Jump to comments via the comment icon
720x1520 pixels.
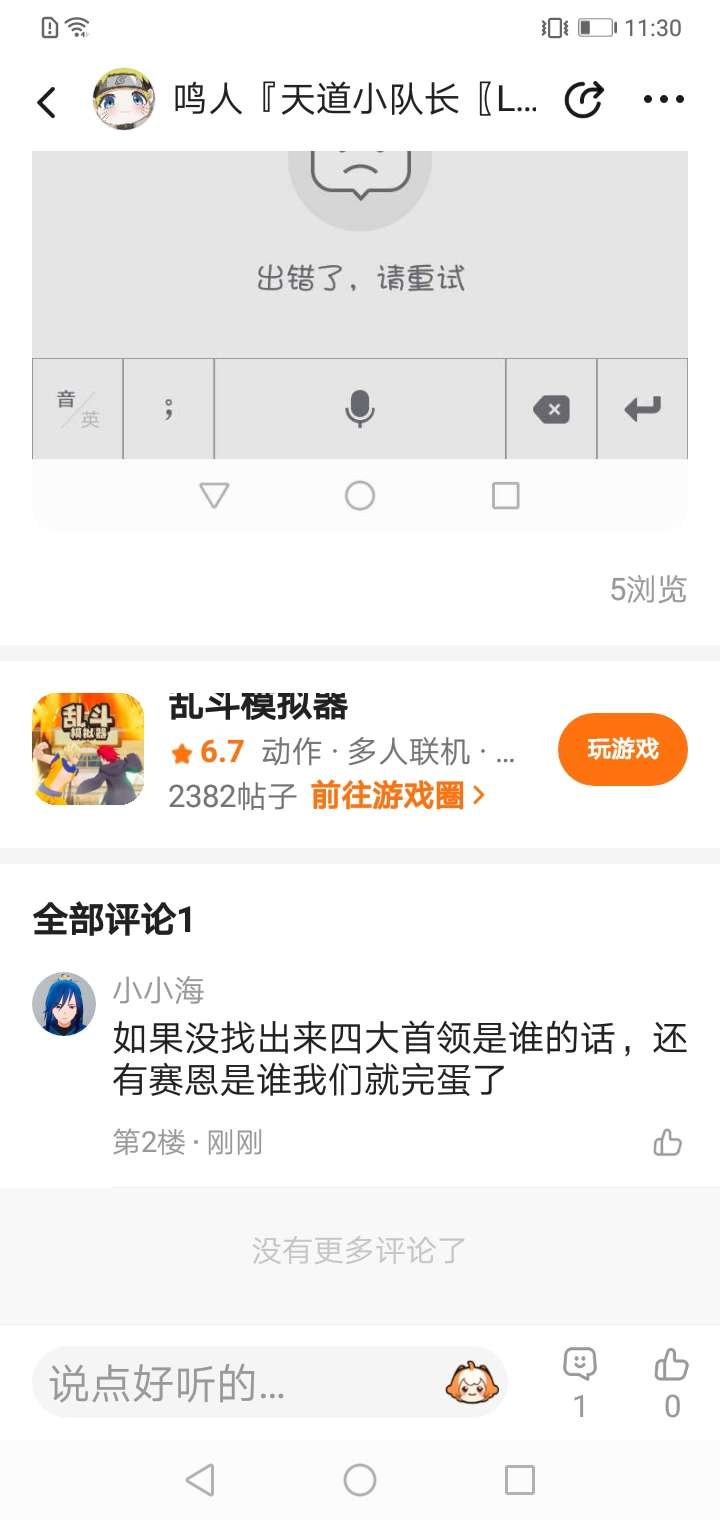pos(580,1364)
